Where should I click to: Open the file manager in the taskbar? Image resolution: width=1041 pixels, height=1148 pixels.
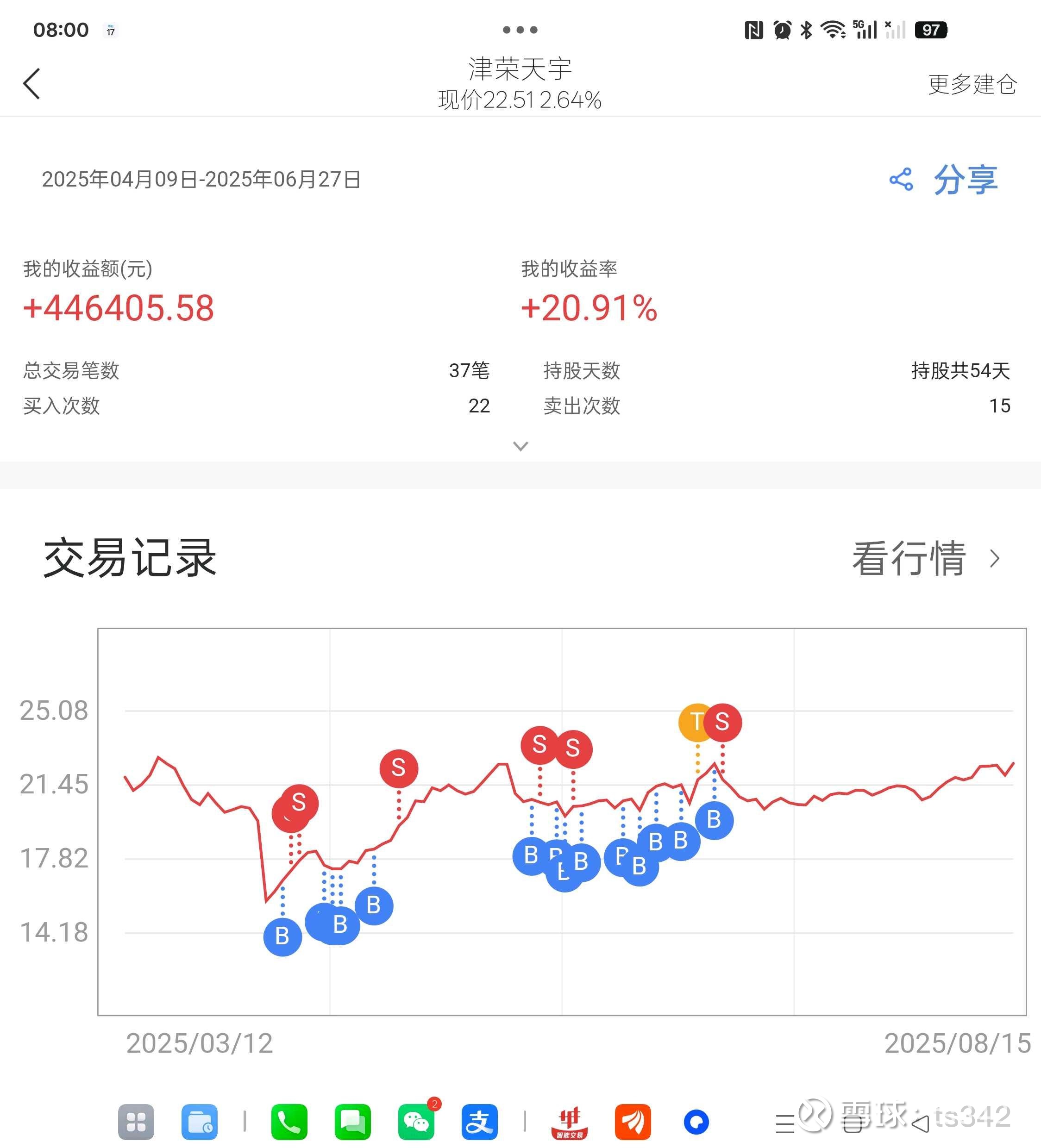(200, 1122)
